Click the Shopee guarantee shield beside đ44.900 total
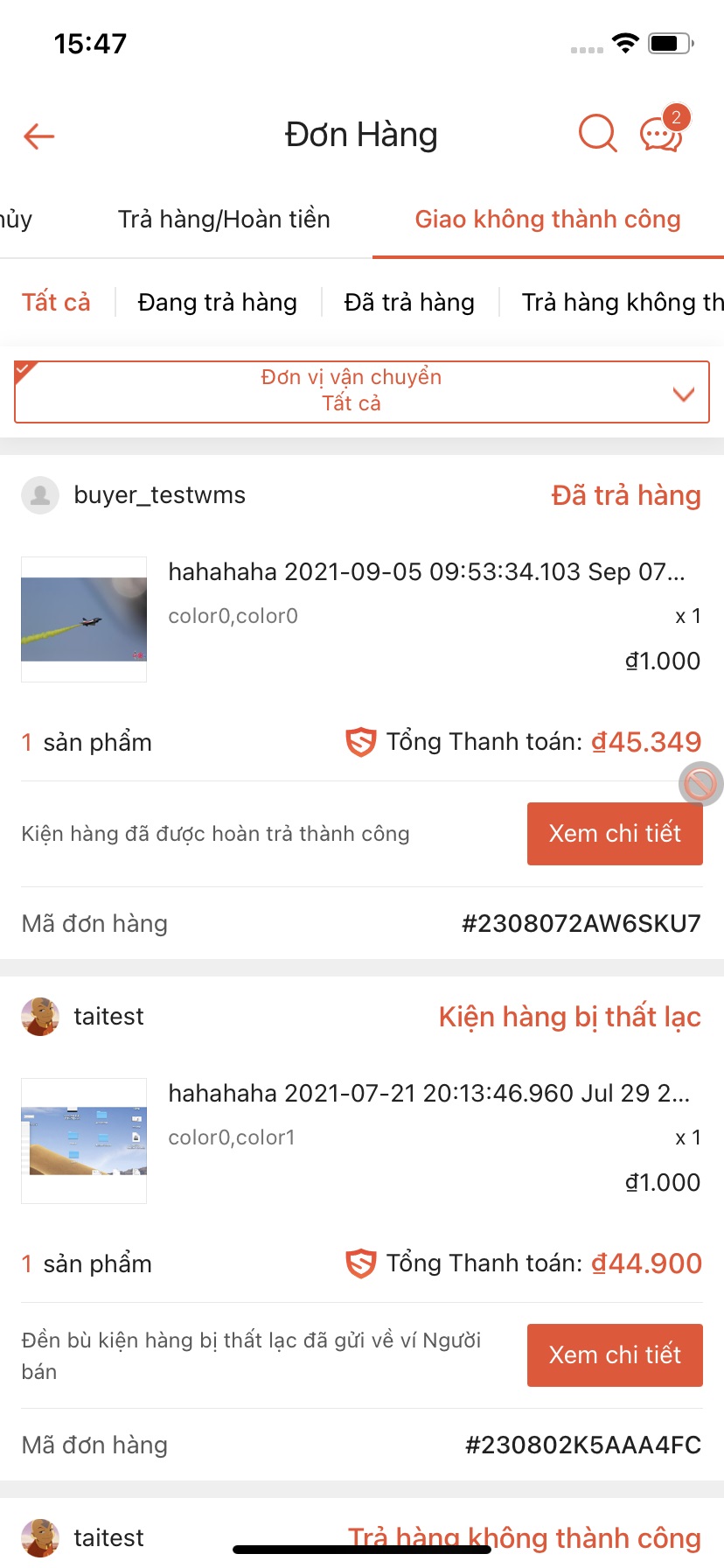This screenshot has width=724, height=1568. [x=360, y=1263]
